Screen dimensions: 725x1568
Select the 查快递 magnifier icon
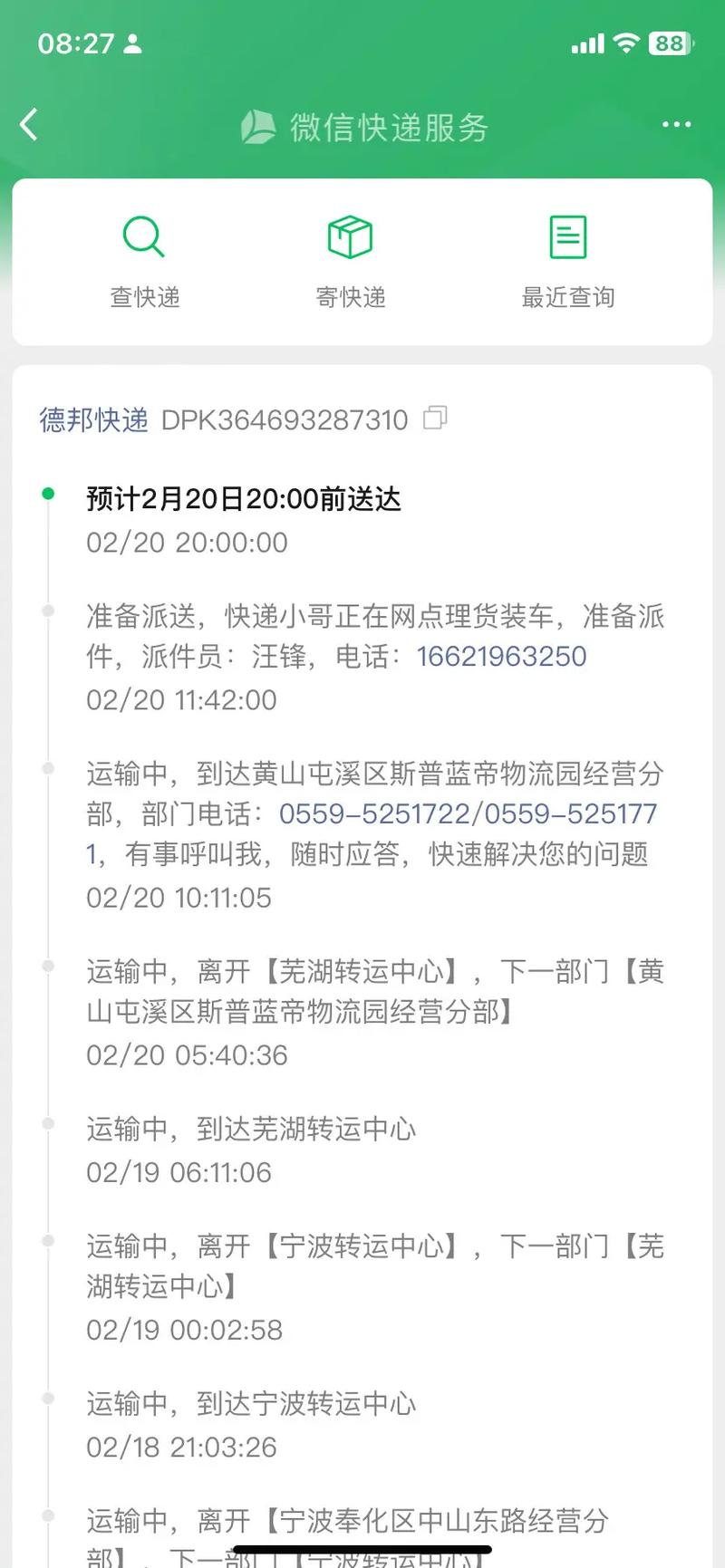pos(143,236)
